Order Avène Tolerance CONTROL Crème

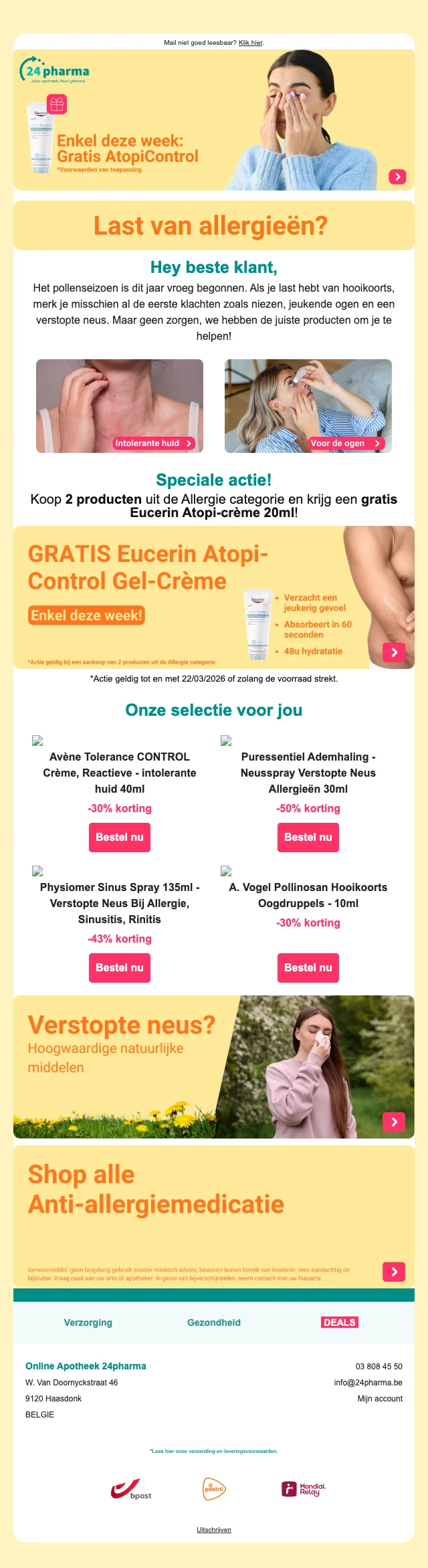coord(120,837)
